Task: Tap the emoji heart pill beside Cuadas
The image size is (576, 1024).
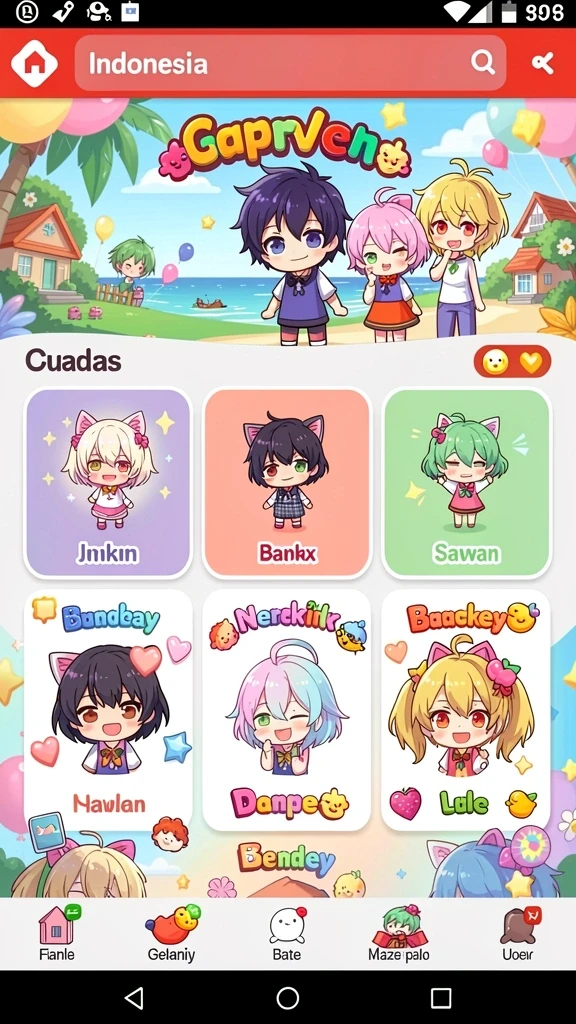Action: (x=512, y=361)
